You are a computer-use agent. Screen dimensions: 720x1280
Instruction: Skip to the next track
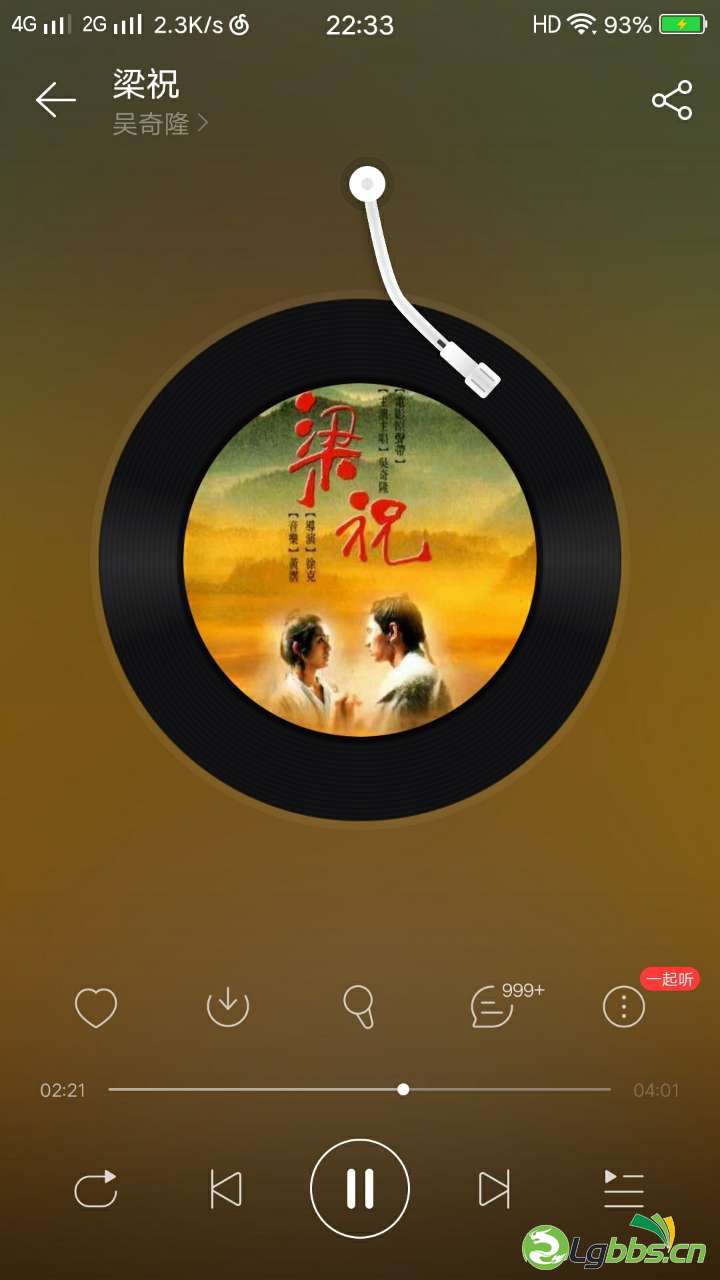[494, 1189]
